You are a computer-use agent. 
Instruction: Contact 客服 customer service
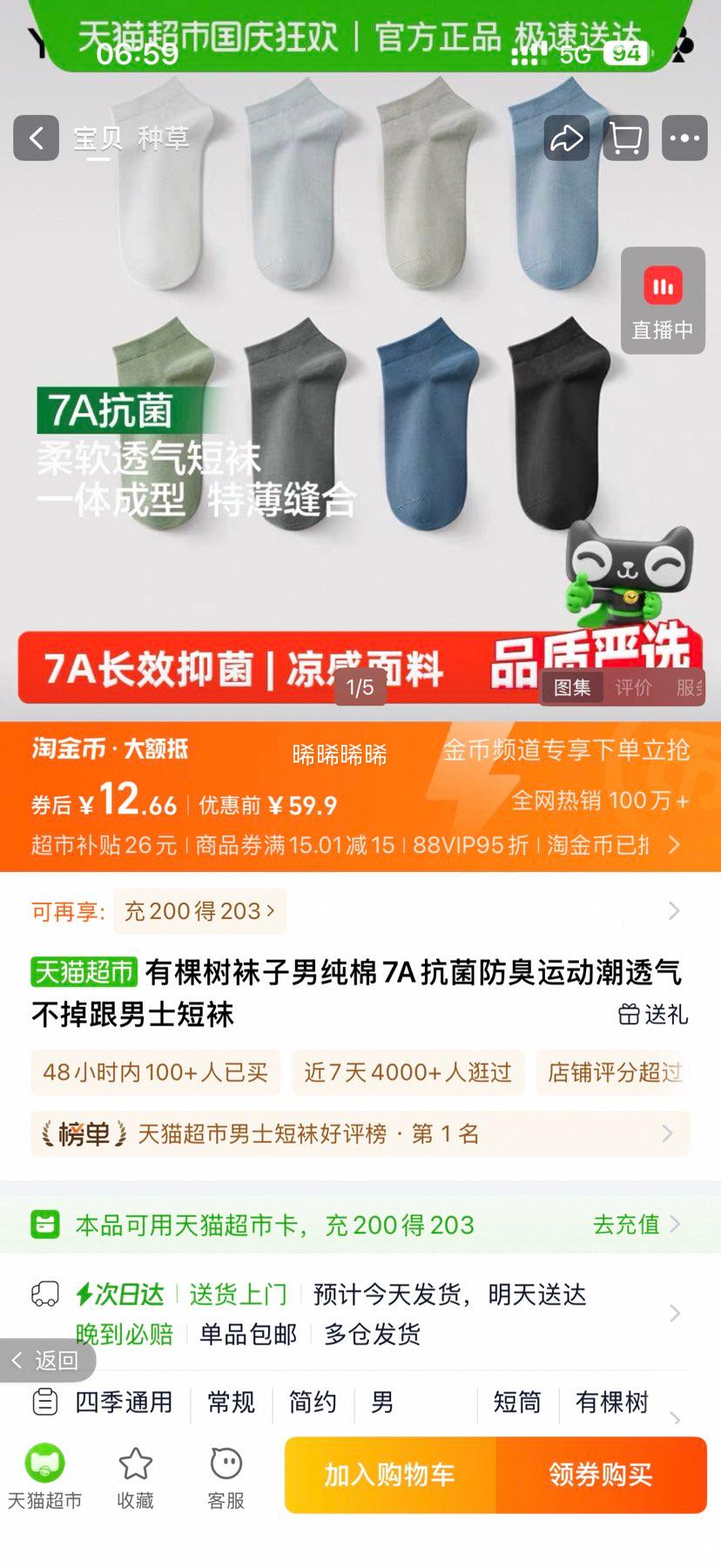226,1476
